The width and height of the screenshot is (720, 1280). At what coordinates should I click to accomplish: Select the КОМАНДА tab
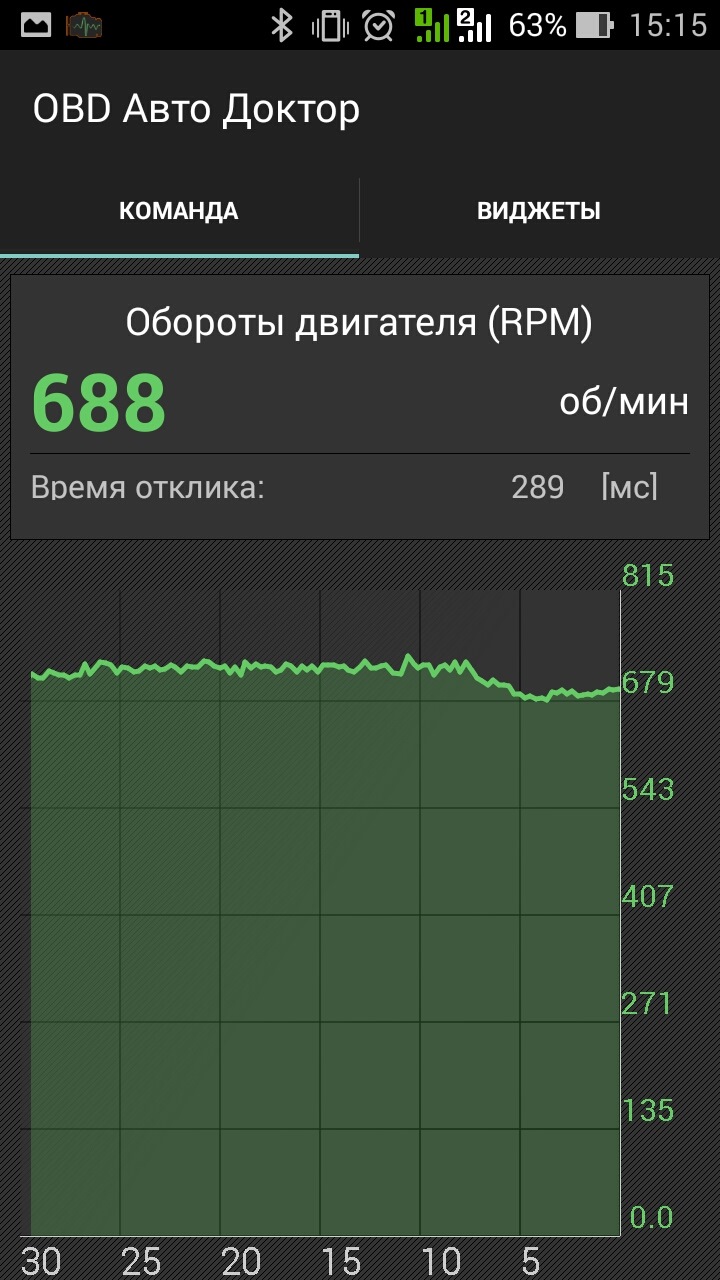[x=179, y=211]
